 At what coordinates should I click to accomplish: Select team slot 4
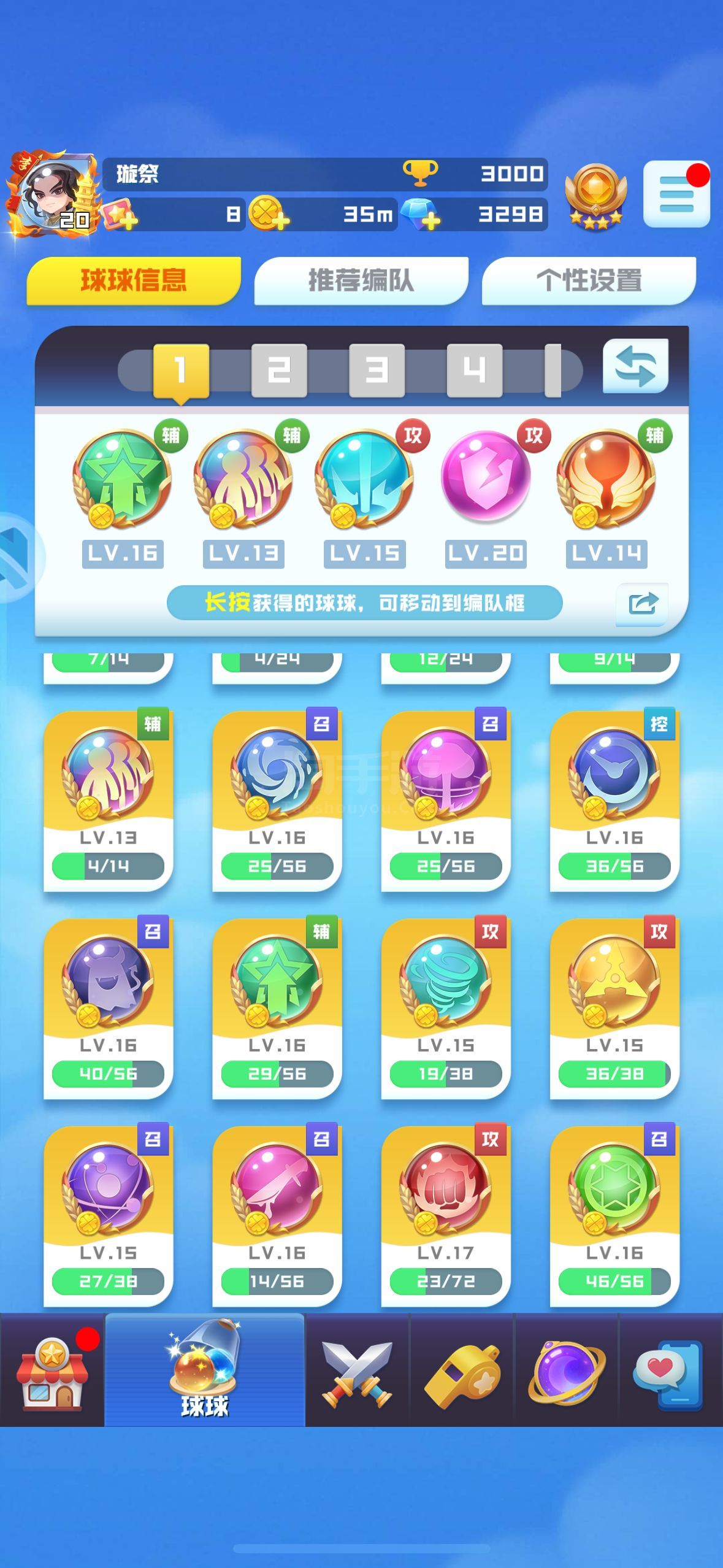475,371
